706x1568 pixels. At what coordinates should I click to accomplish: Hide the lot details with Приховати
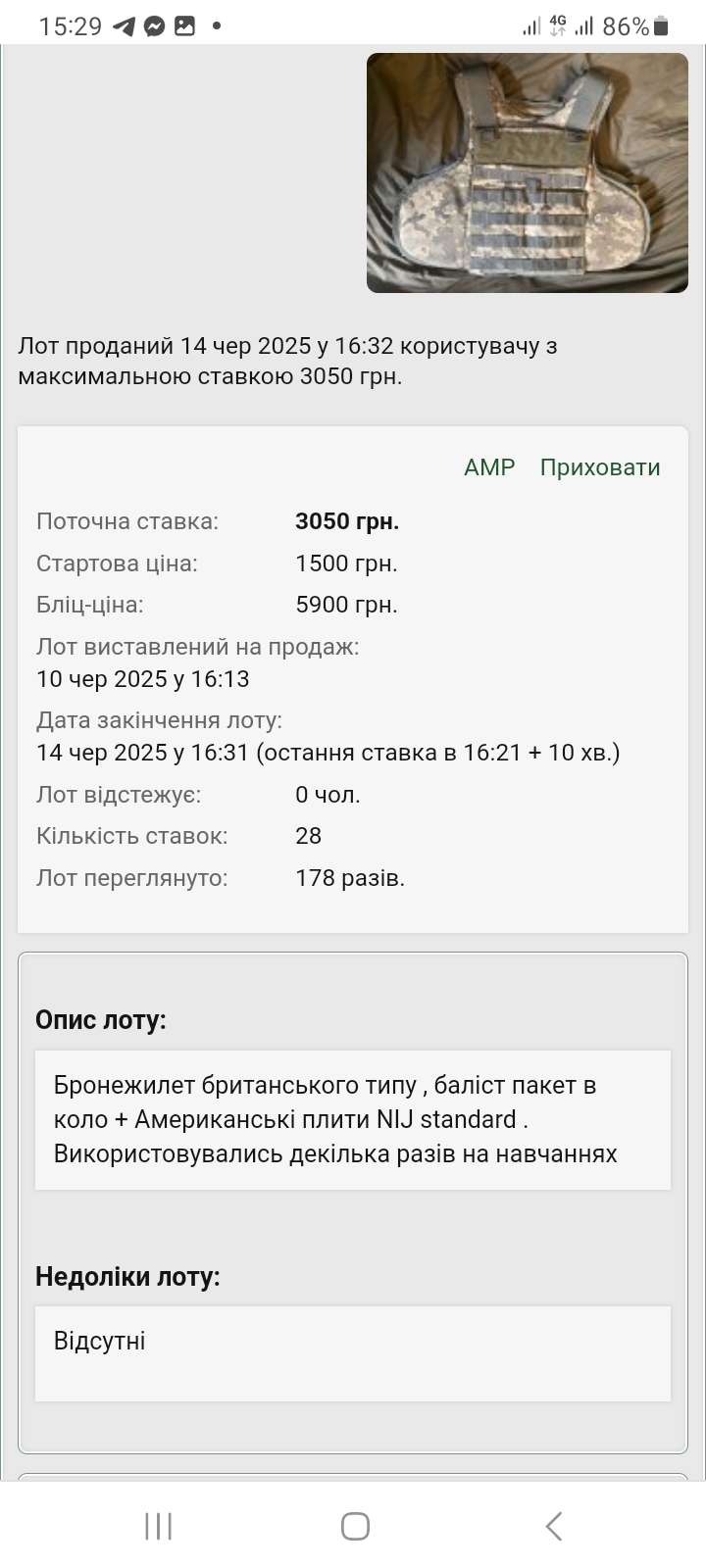[600, 467]
